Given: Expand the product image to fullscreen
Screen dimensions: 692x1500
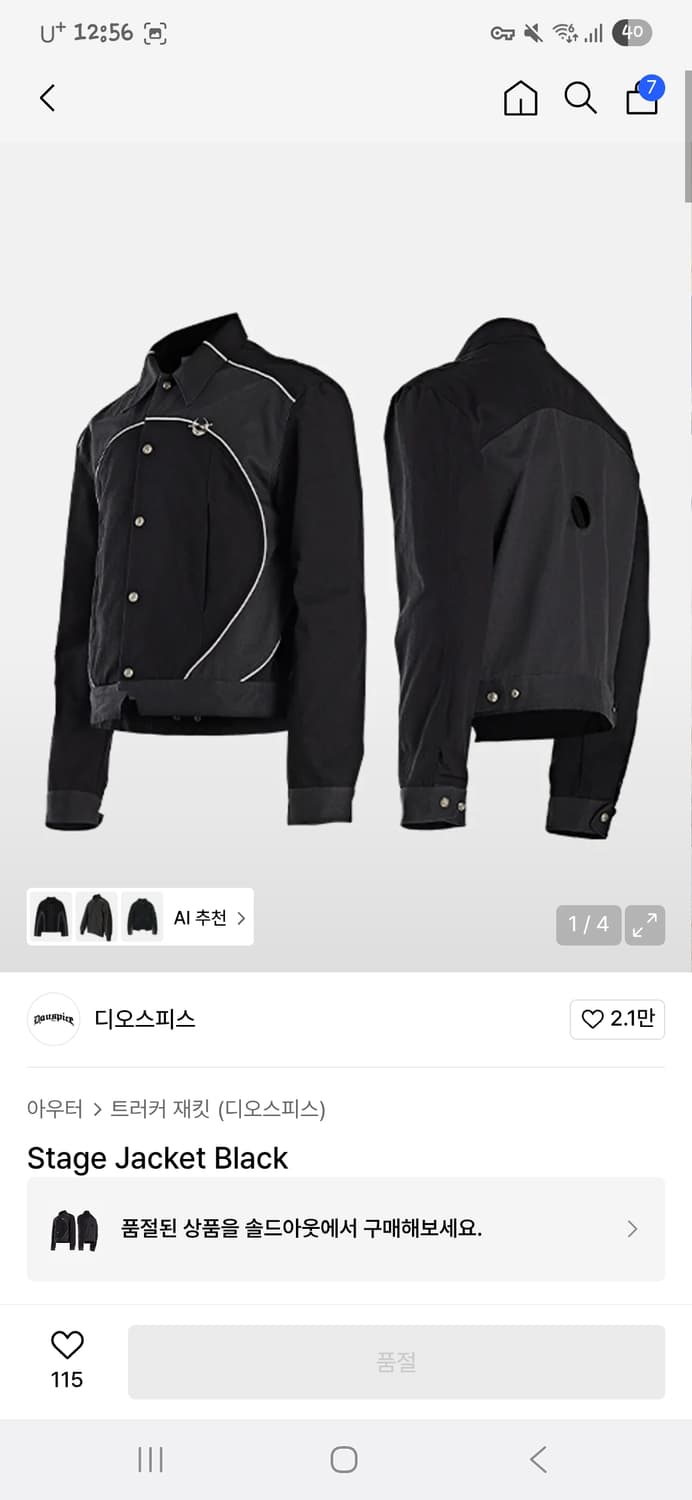Looking at the screenshot, I should click(x=645, y=925).
